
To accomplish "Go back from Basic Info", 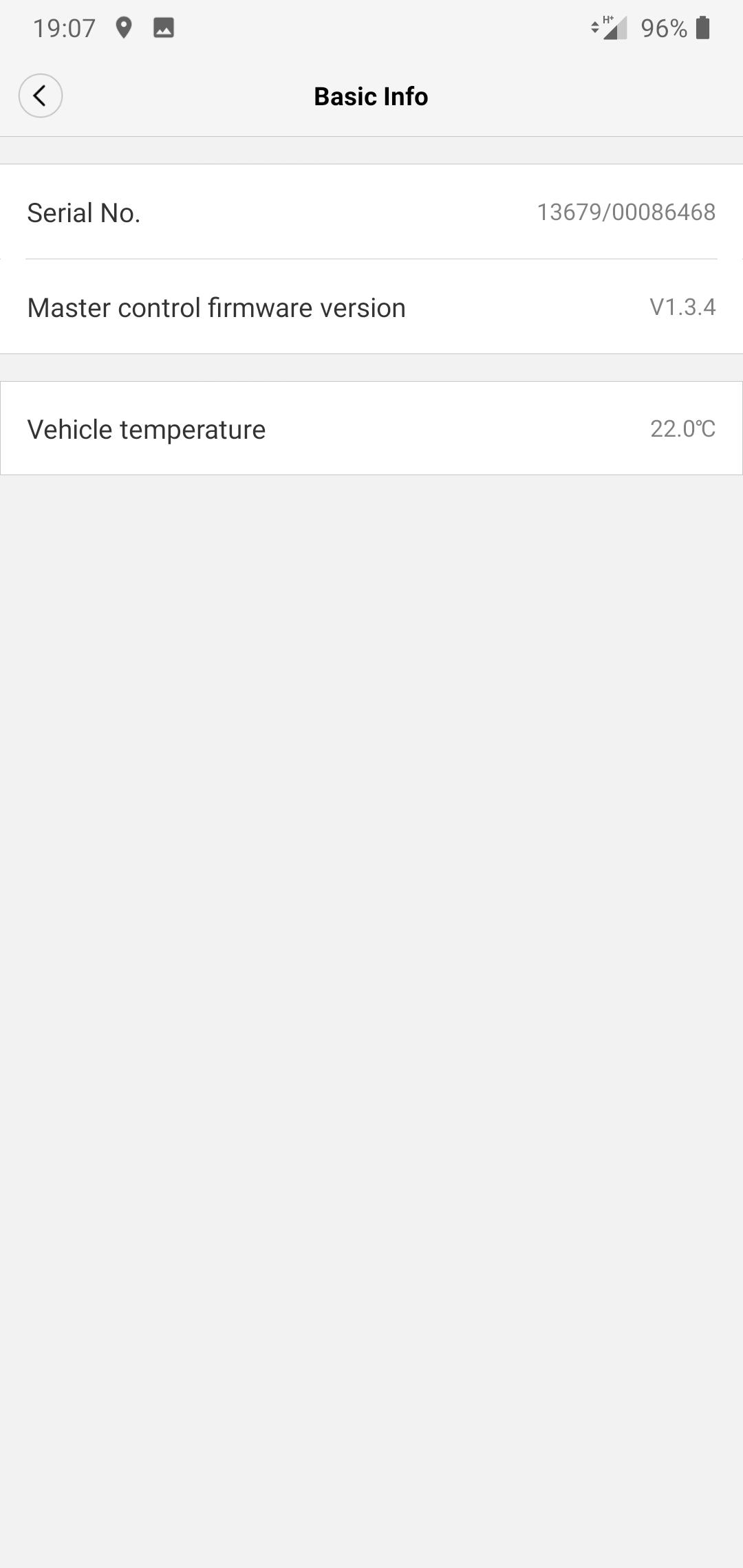I will [41, 96].
